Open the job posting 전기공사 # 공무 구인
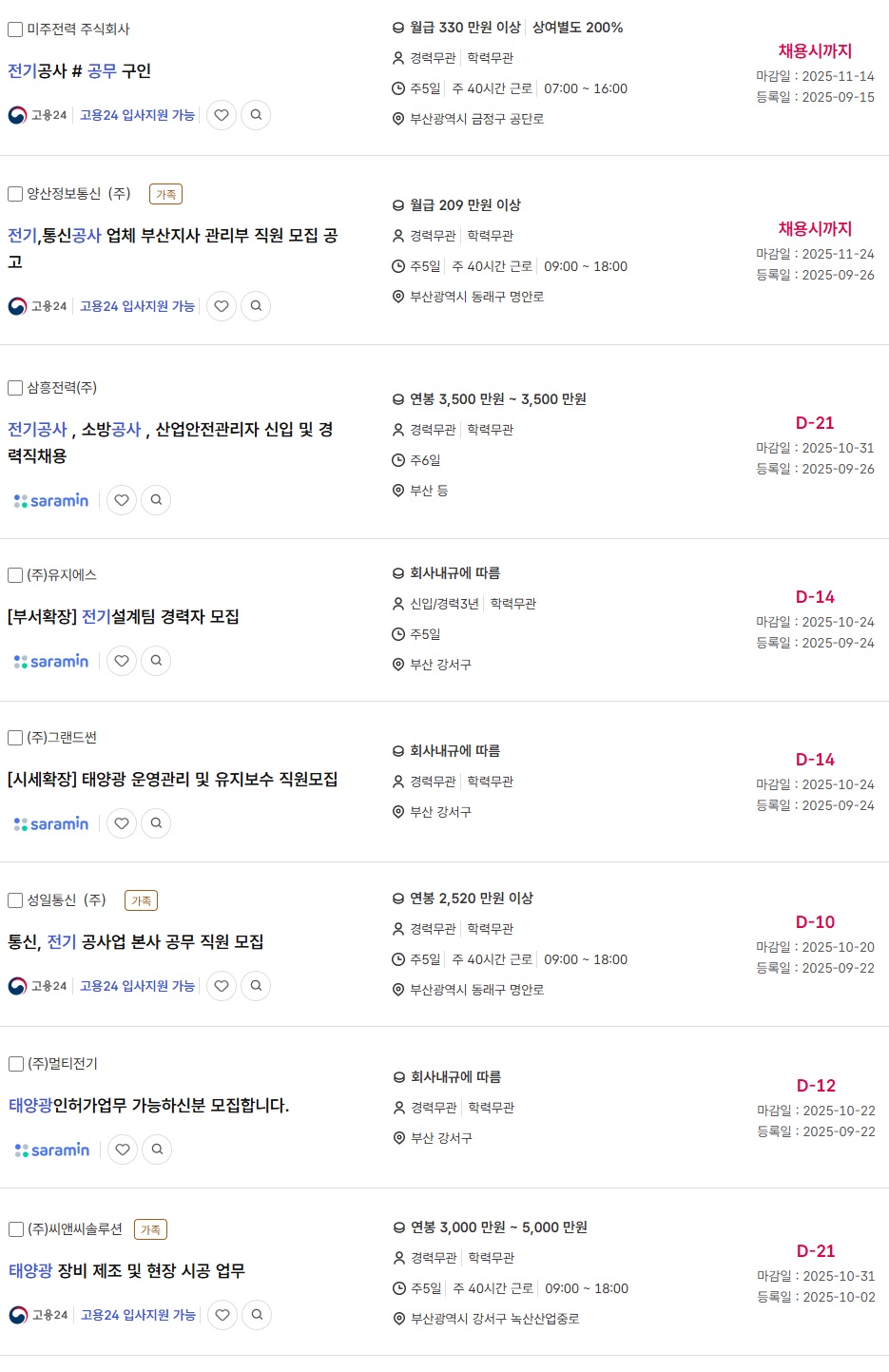The width and height of the screenshot is (889, 1372). [x=79, y=71]
